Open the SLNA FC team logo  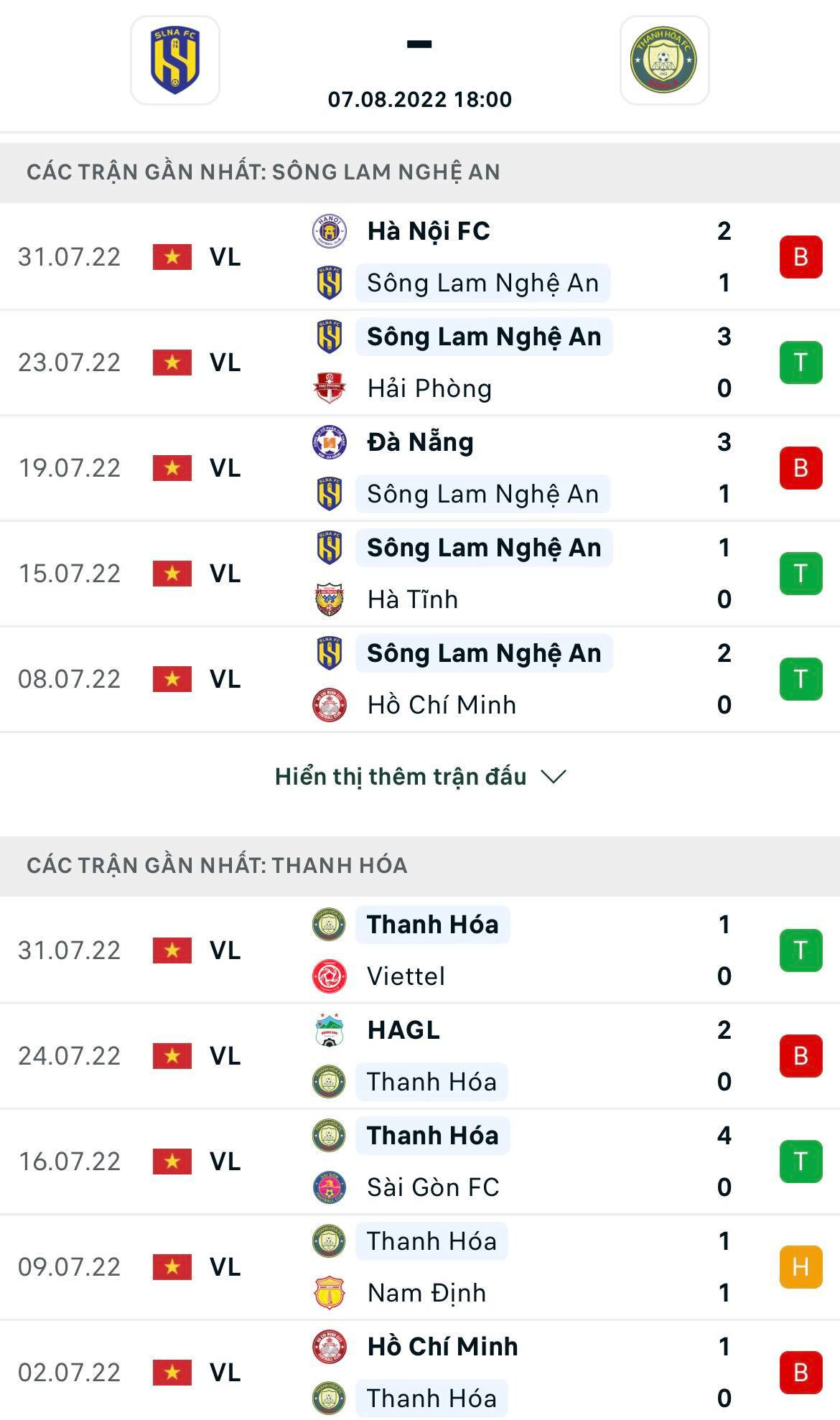pos(174,60)
